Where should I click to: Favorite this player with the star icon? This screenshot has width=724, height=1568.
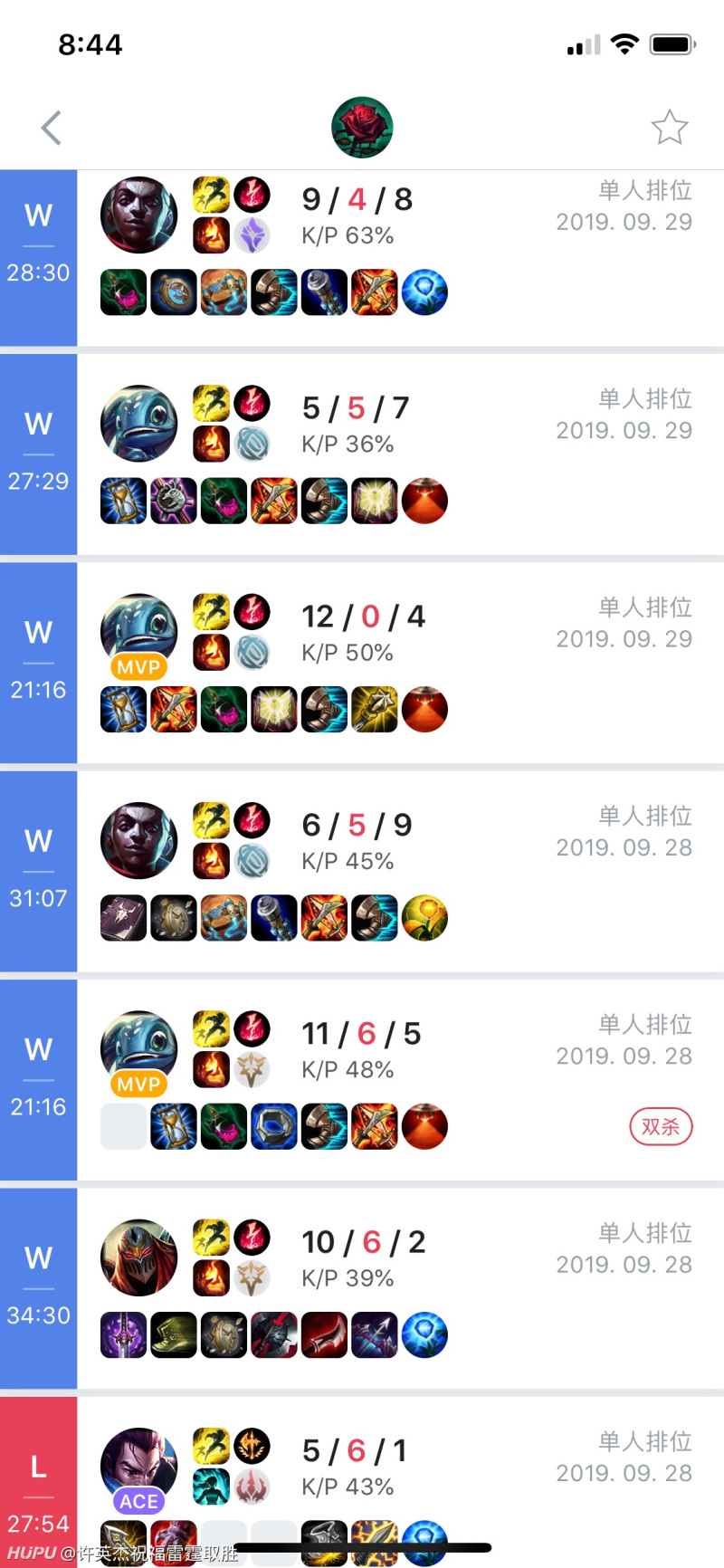point(670,128)
